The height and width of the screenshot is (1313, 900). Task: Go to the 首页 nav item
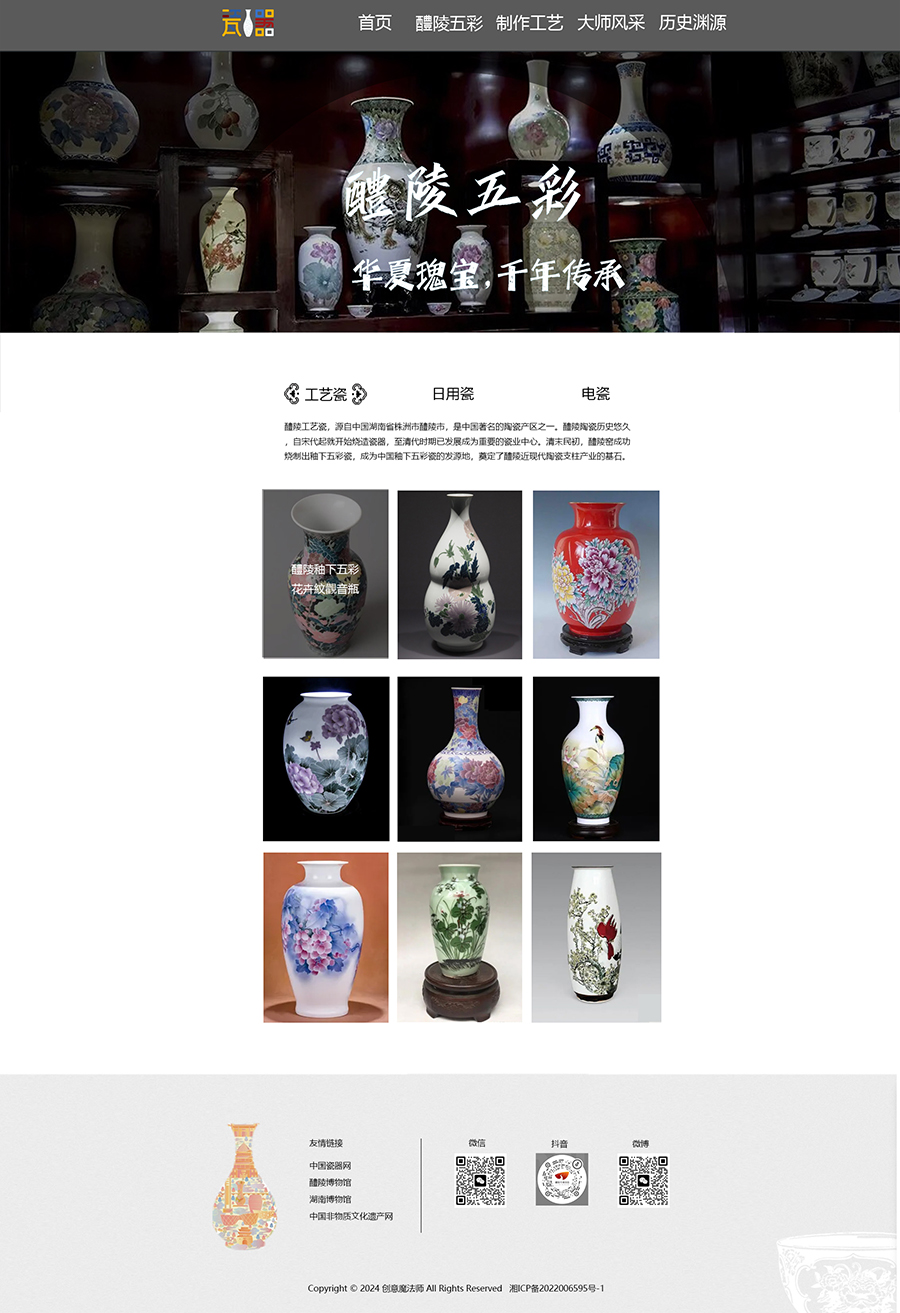pyautogui.click(x=375, y=23)
